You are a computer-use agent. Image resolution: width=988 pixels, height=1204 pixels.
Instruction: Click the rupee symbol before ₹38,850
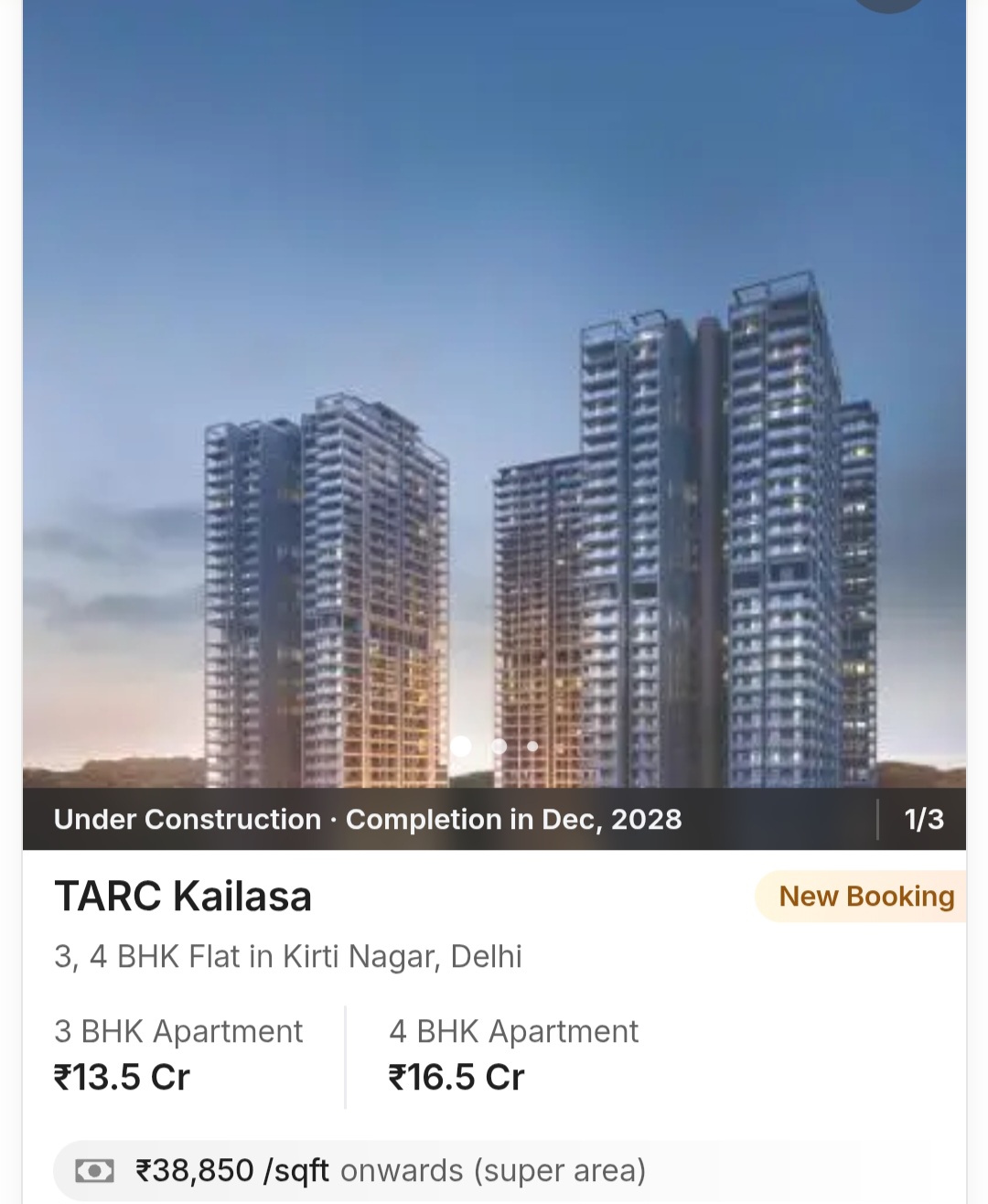[x=144, y=1170]
